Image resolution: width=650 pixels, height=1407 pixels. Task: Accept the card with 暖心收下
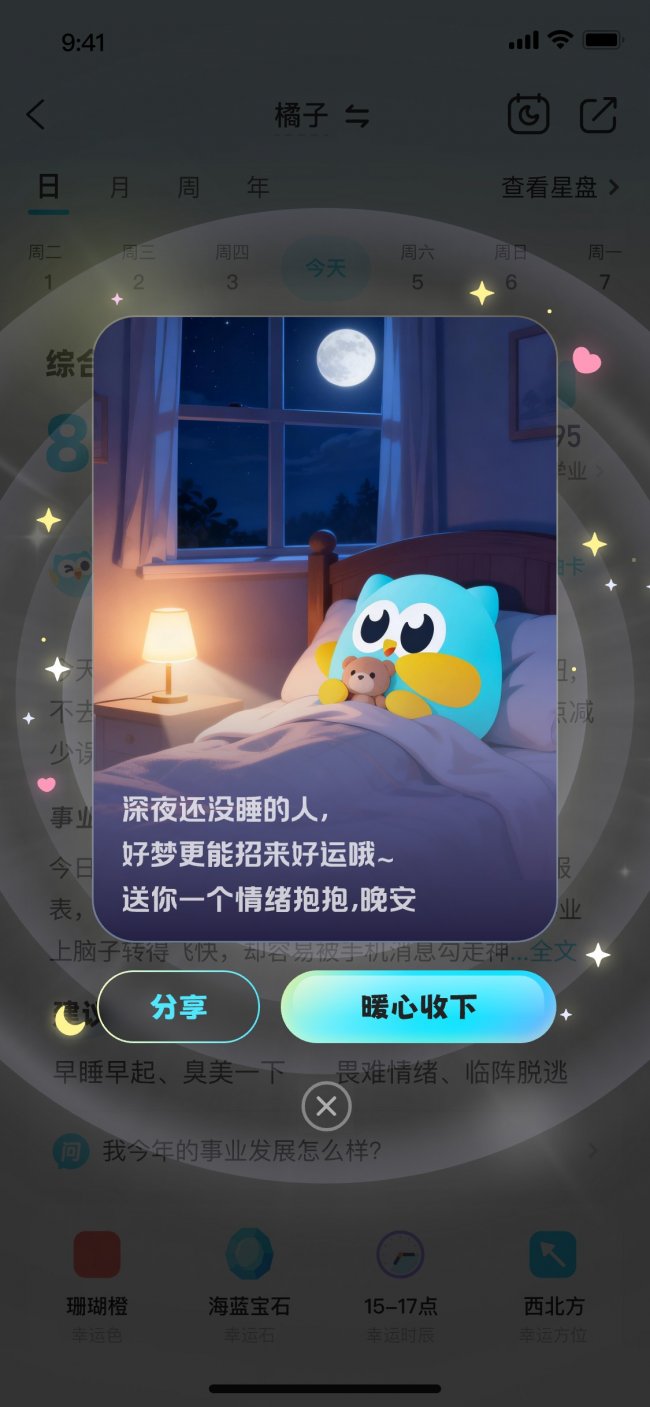click(418, 1007)
